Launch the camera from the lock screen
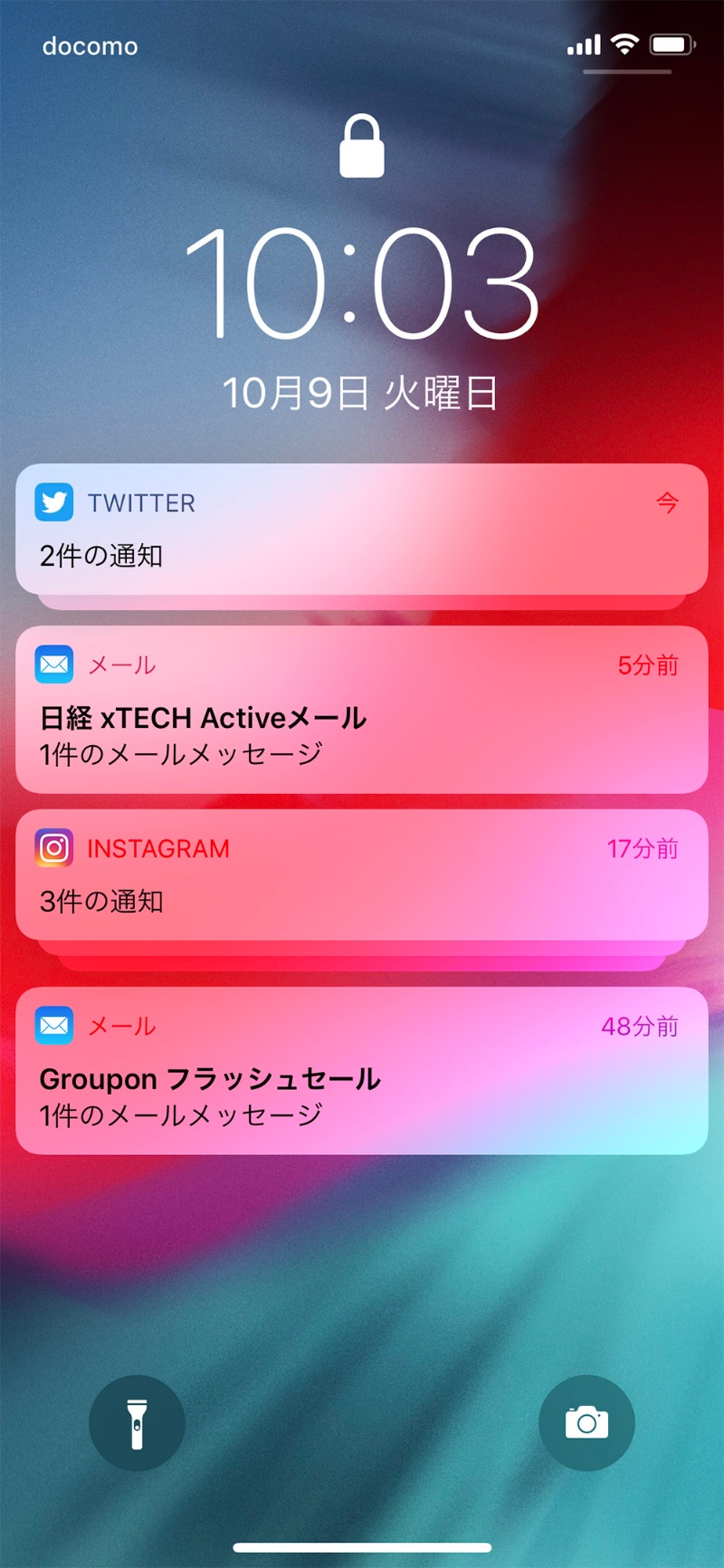Screen dimensions: 724x1568 (x=586, y=1423)
